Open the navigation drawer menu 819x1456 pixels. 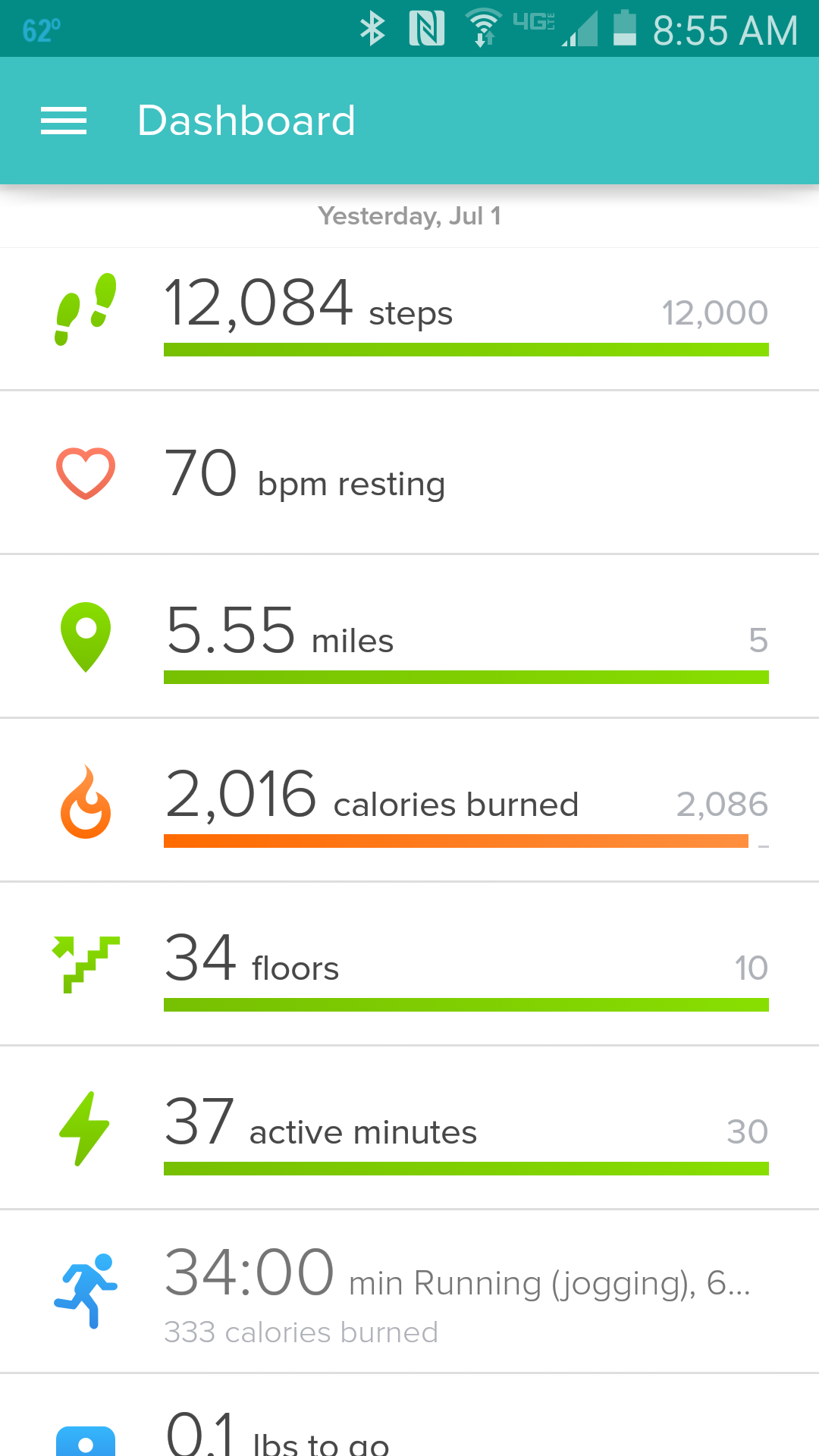click(x=64, y=121)
